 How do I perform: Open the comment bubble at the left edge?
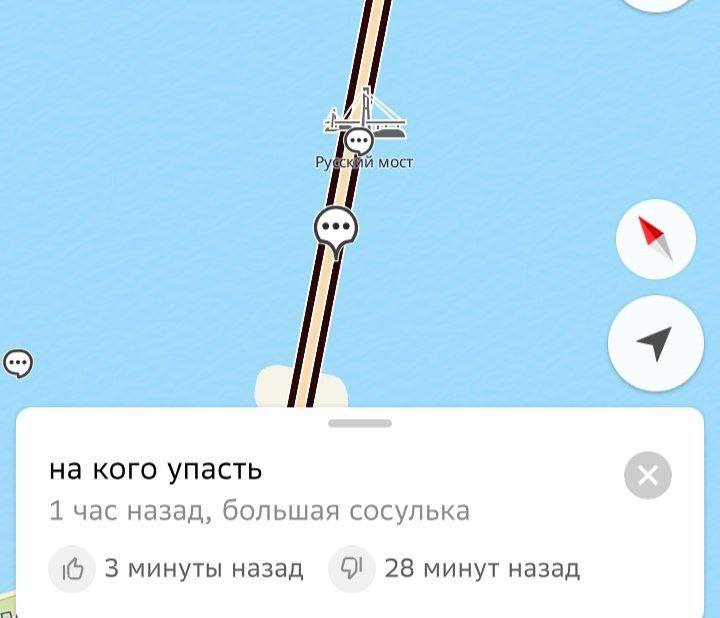pyautogui.click(x=18, y=363)
